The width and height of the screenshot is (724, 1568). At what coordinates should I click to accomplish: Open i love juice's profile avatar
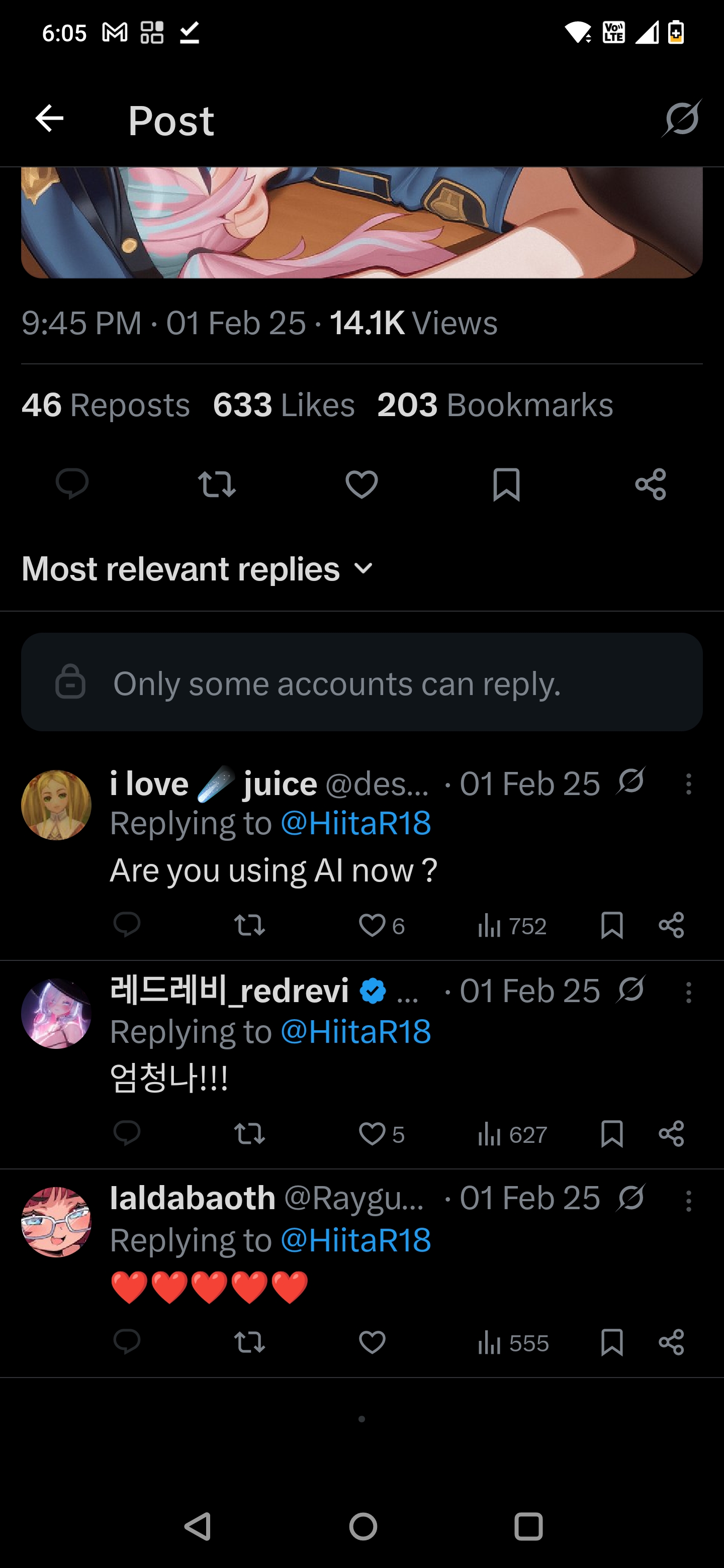pyautogui.click(x=56, y=805)
